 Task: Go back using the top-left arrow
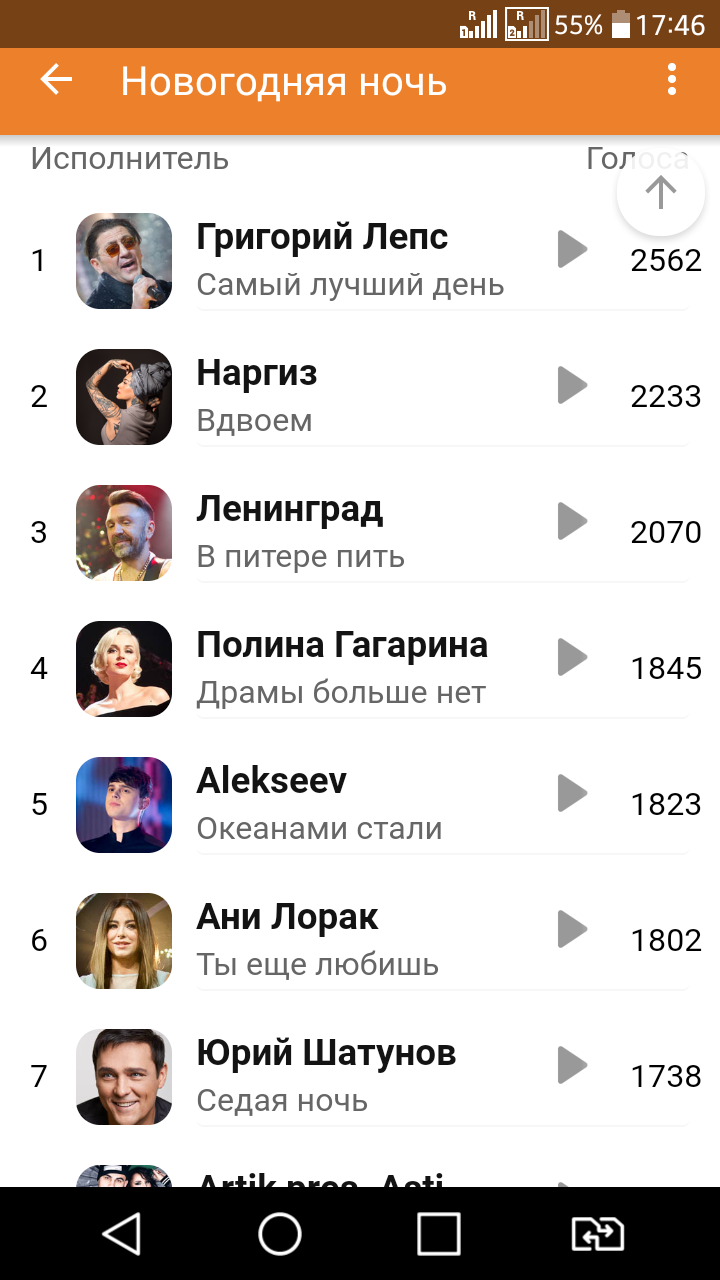[57, 80]
